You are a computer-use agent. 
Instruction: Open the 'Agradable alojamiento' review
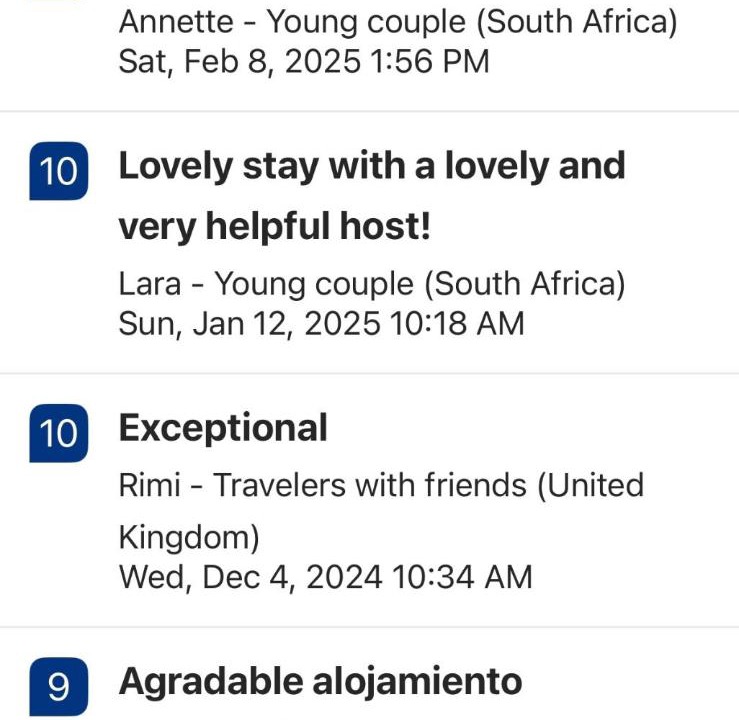320,682
